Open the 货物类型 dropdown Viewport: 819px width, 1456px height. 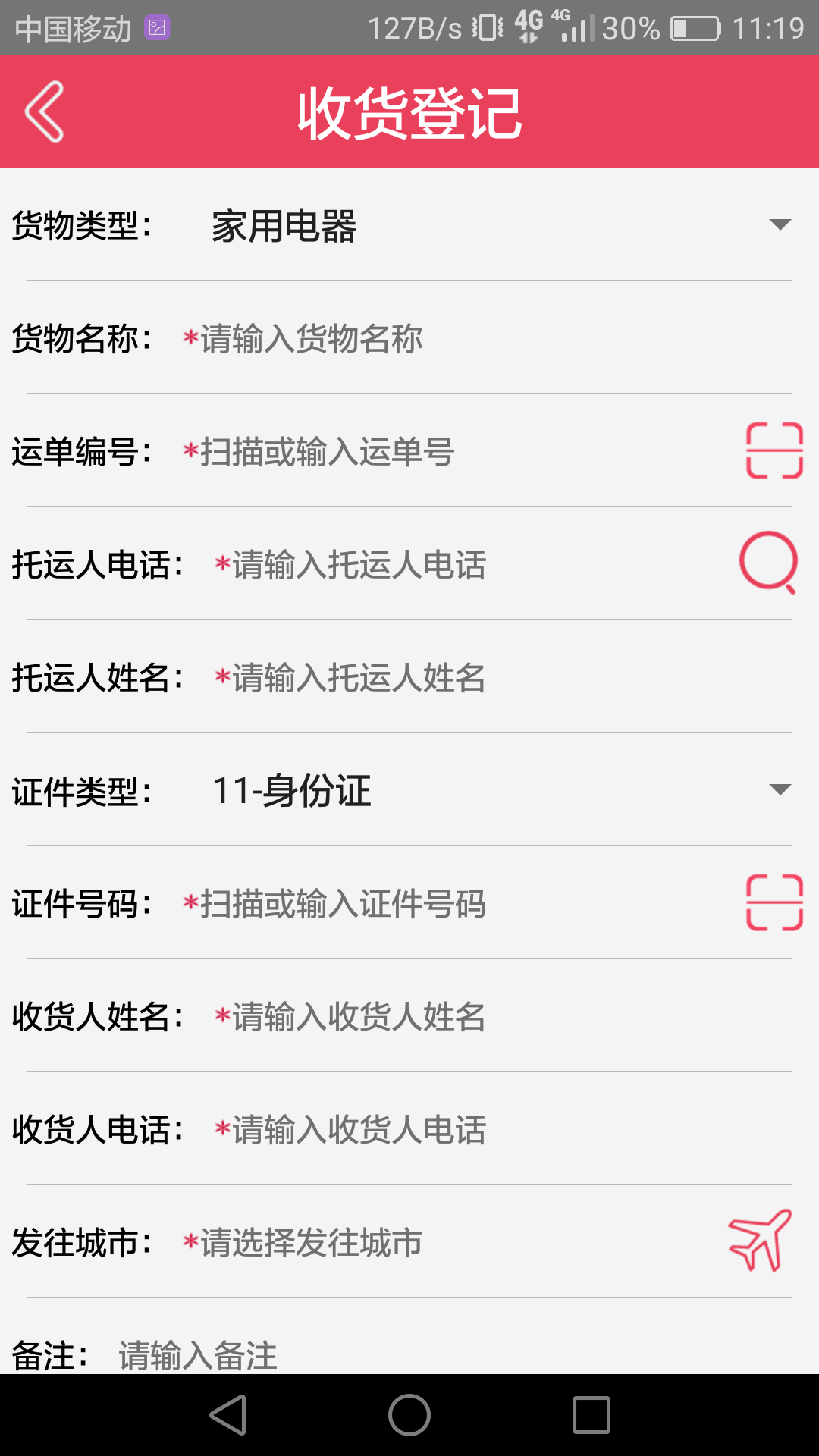tap(500, 225)
